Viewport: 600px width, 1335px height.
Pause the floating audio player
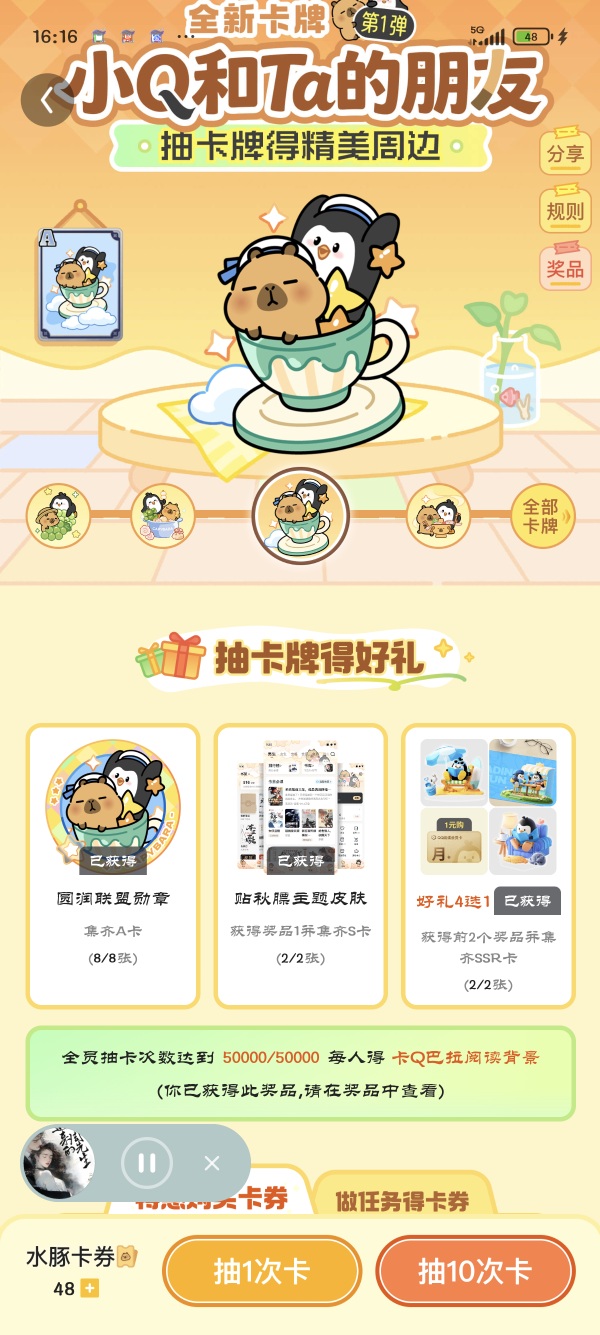coord(147,1162)
